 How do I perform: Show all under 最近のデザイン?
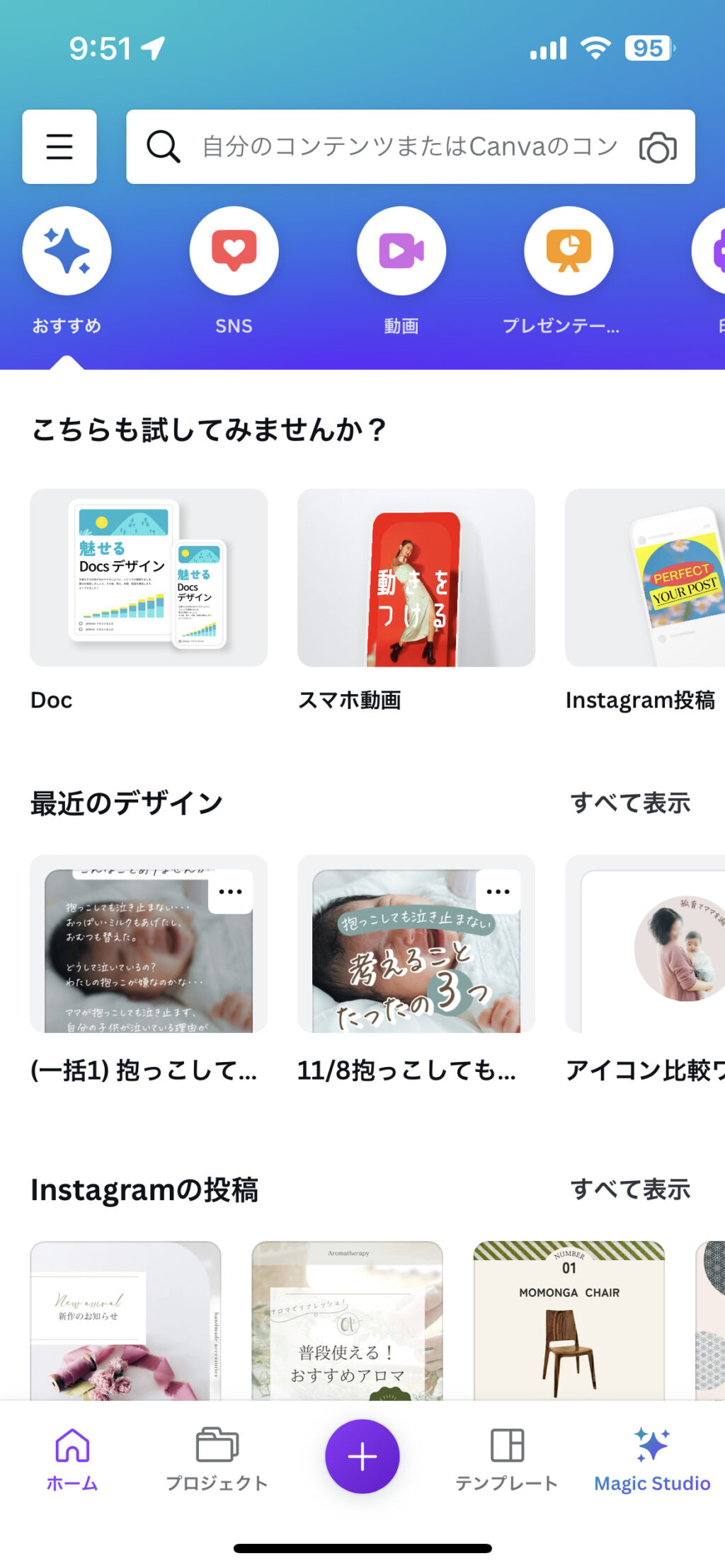630,803
